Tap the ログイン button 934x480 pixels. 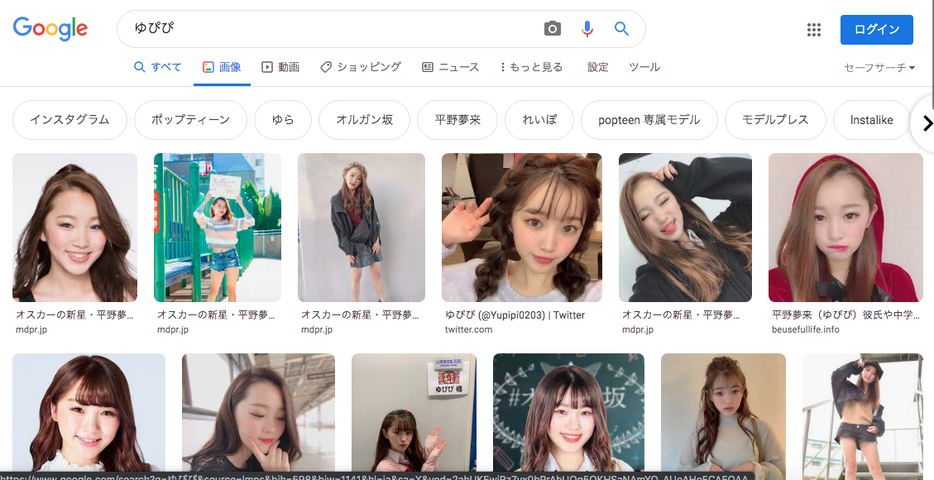click(x=876, y=30)
